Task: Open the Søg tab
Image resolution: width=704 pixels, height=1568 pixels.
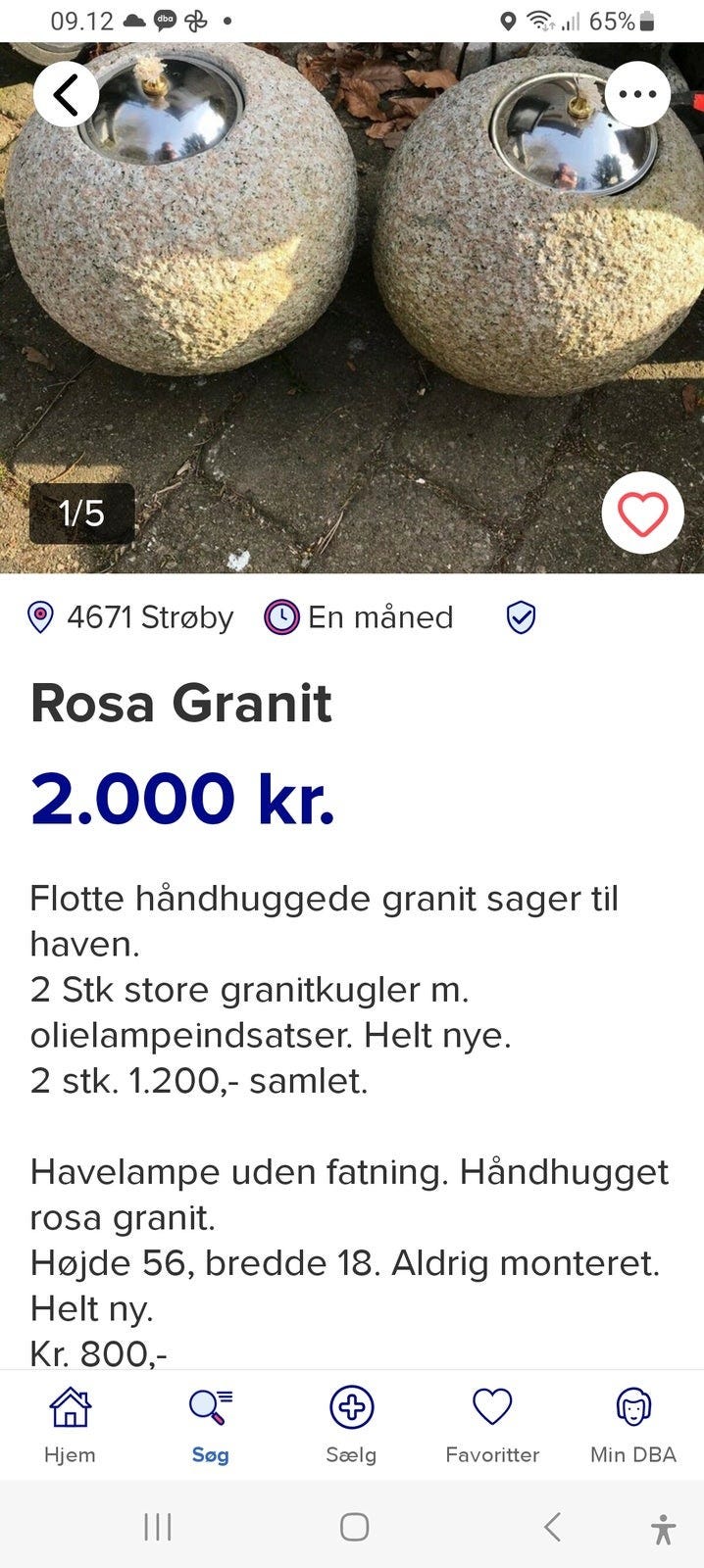Action: [x=210, y=1423]
